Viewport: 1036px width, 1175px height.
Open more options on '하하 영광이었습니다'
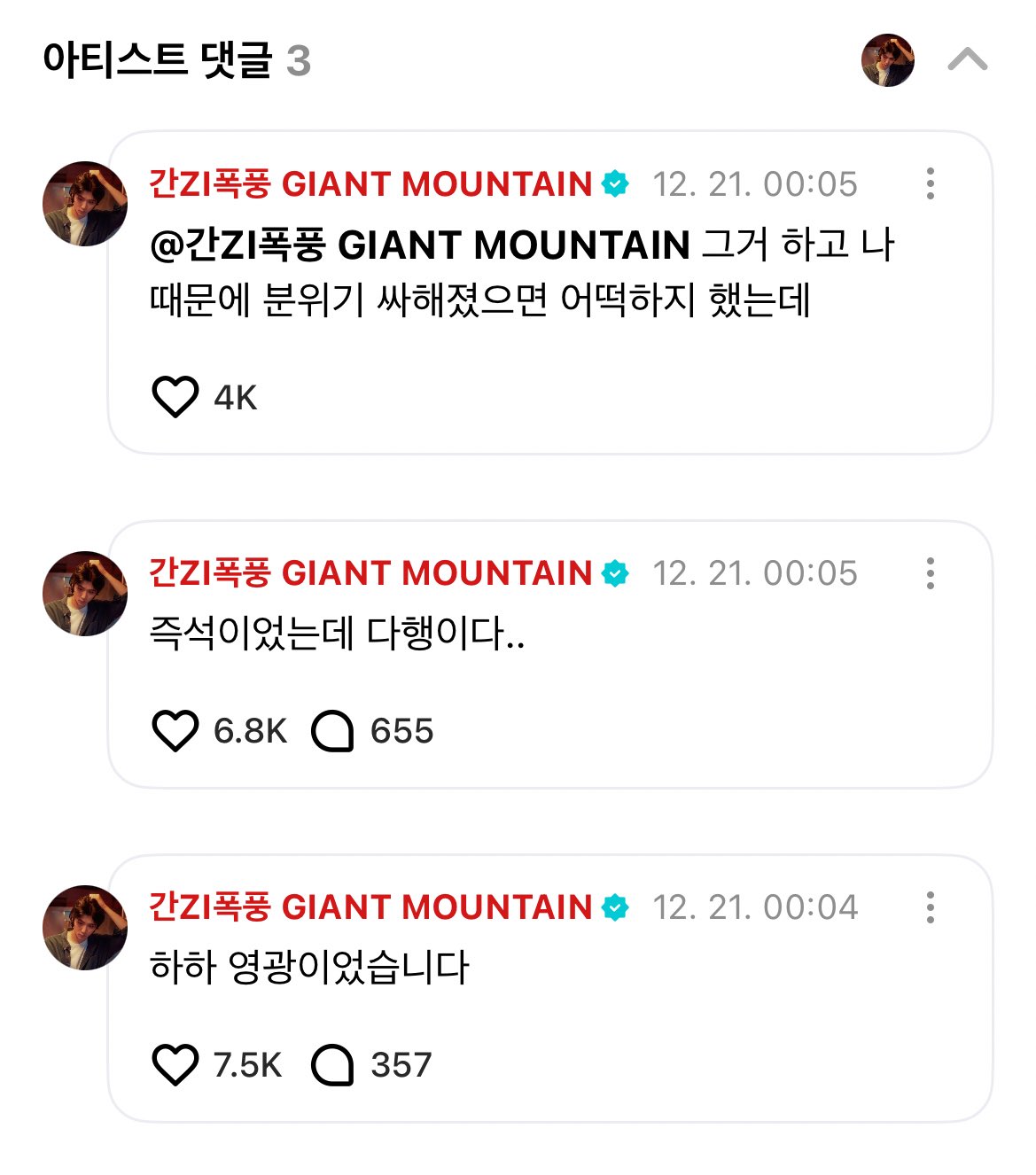(x=930, y=907)
